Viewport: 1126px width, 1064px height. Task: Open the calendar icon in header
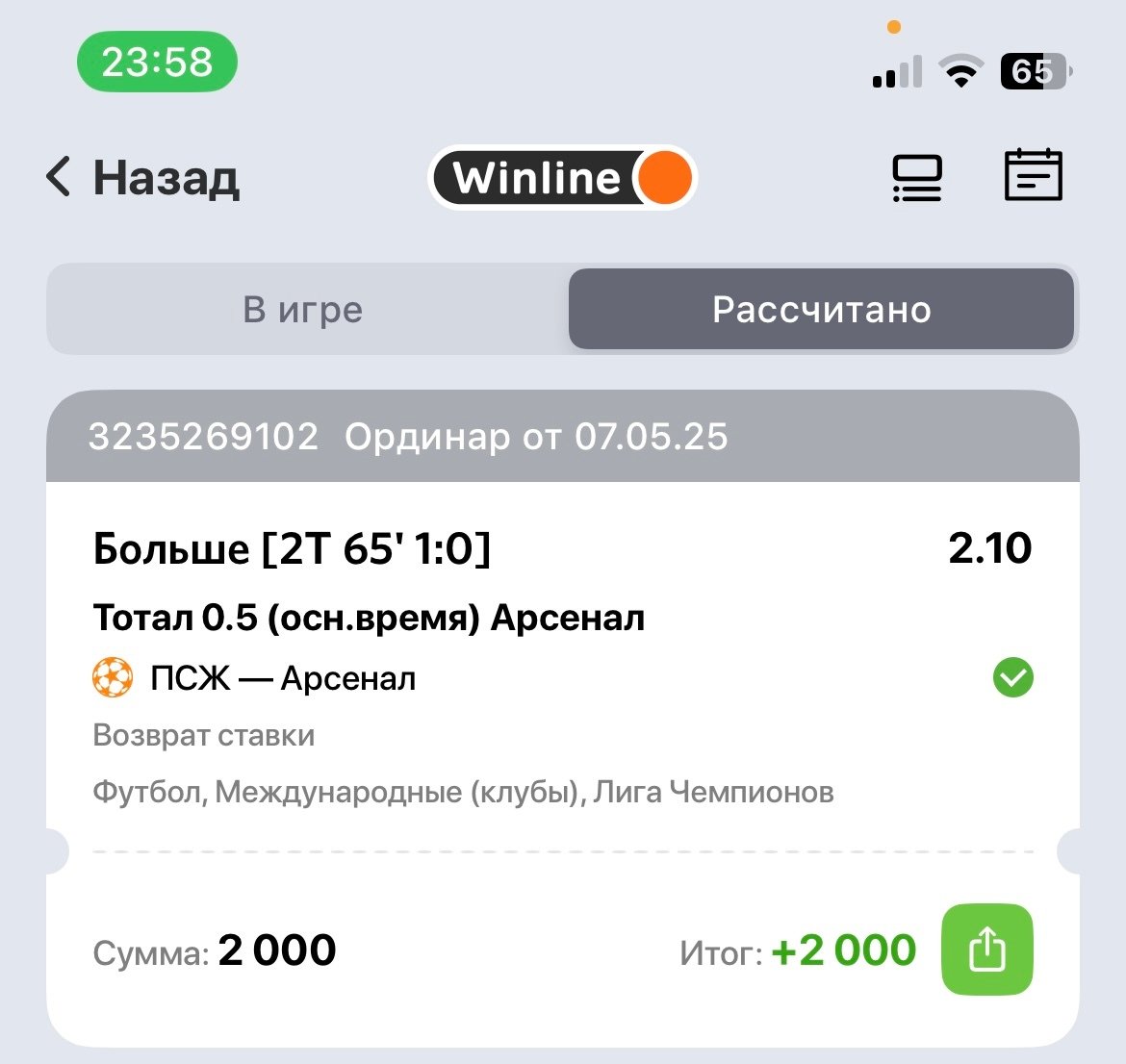(x=1033, y=176)
